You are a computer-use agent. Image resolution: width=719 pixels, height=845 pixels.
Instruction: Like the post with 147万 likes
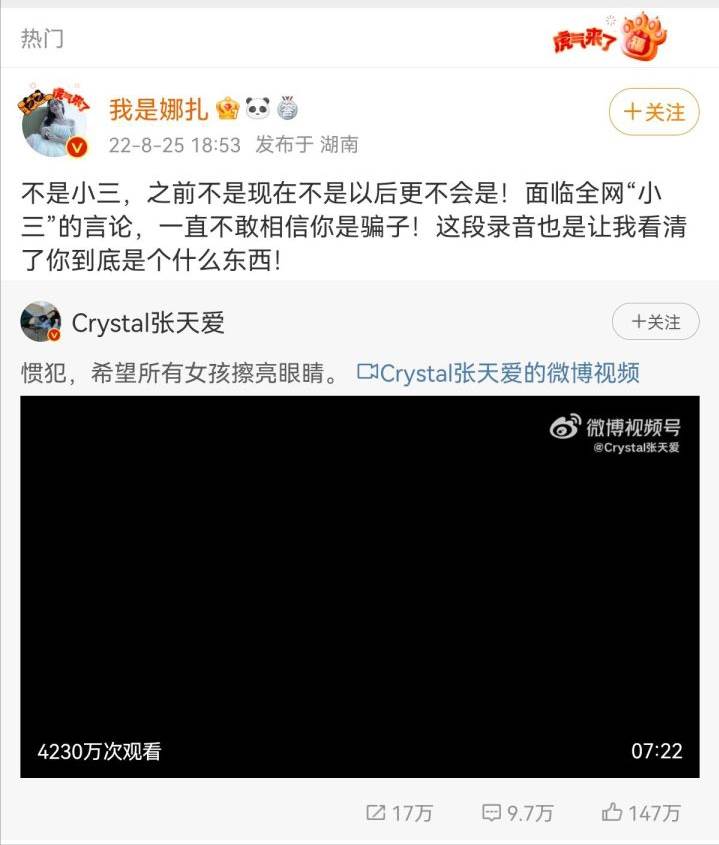(x=641, y=813)
